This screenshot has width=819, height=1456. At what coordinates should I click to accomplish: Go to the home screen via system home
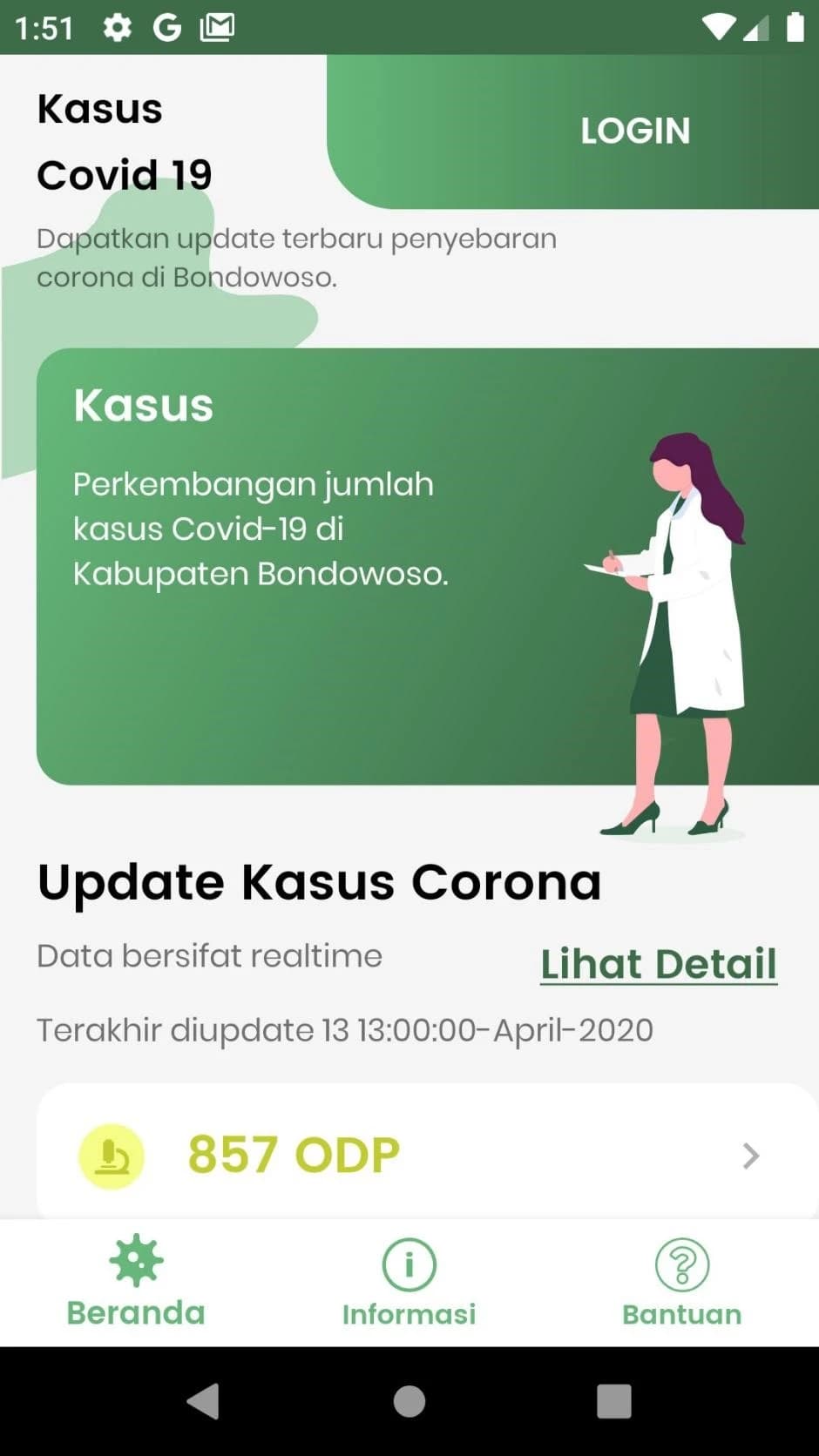409,1401
